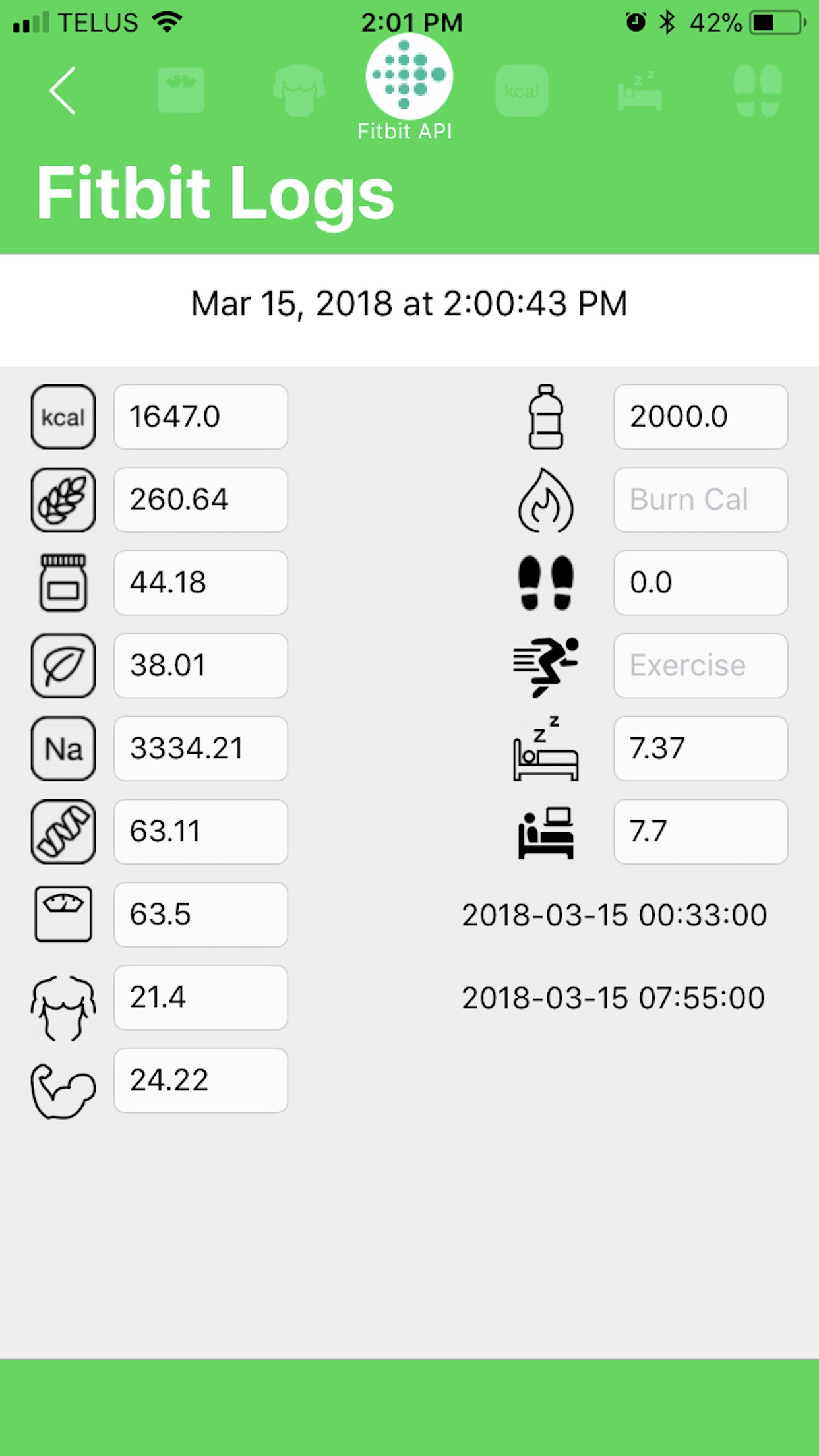Edit the time-in-bed field showing 7.7
The width and height of the screenshot is (819, 1456).
[x=700, y=832]
